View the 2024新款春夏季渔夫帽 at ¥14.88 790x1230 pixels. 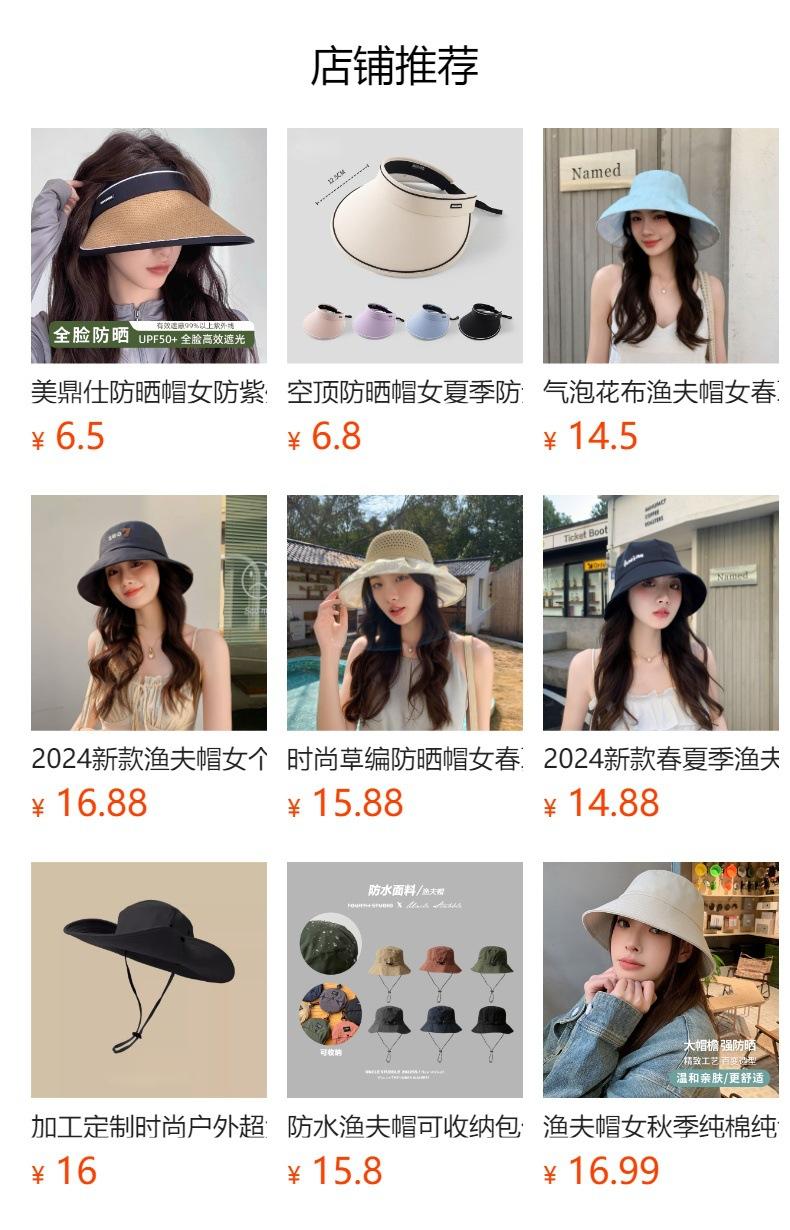[x=661, y=613]
